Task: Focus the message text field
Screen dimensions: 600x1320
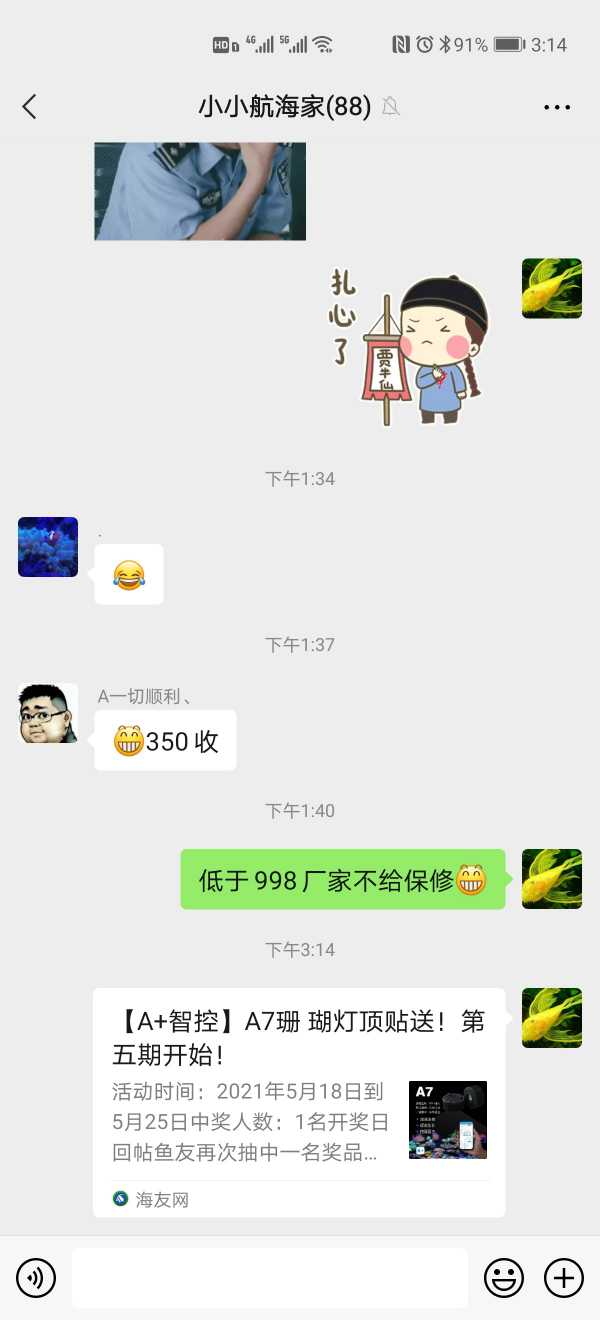Action: click(x=270, y=1277)
